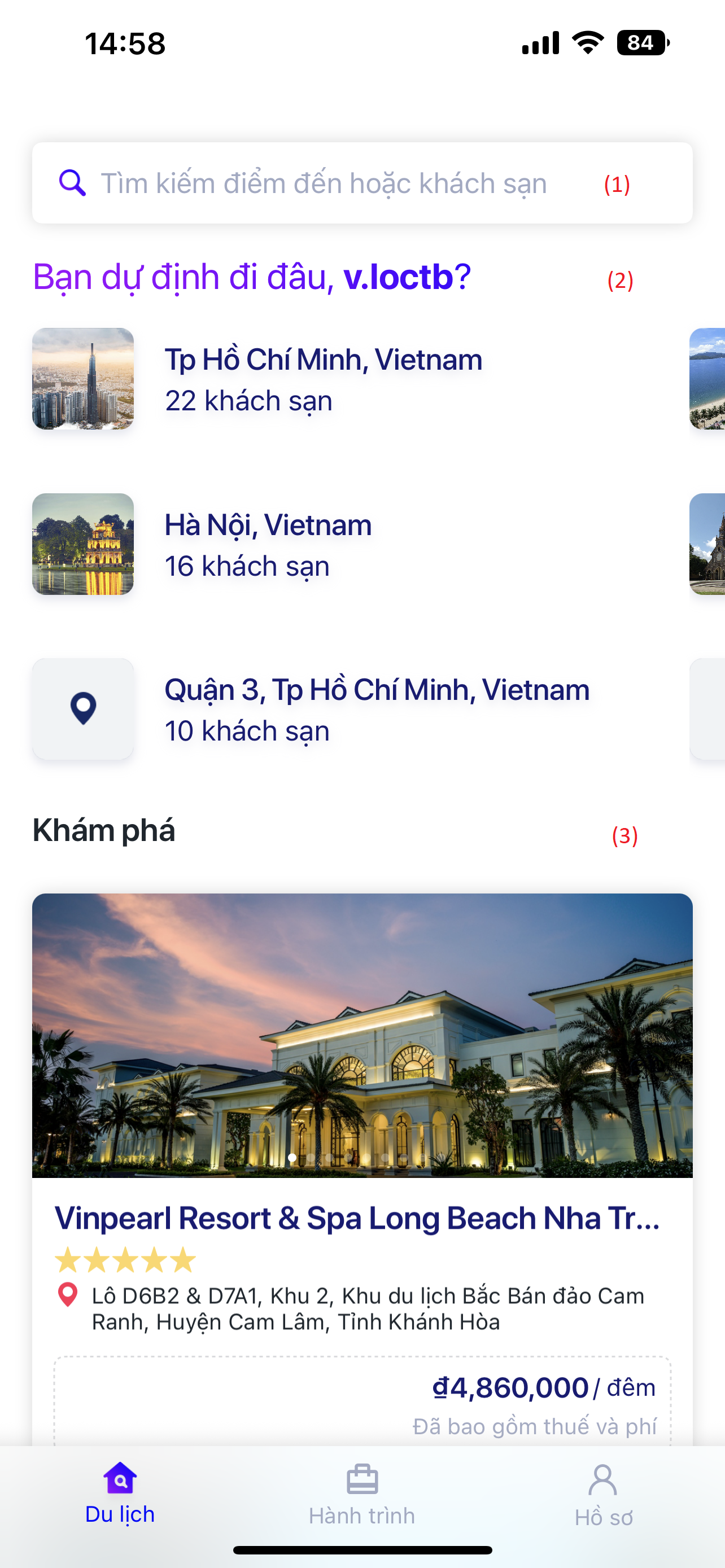Select Hà Nội, Vietnam destination

268,544
